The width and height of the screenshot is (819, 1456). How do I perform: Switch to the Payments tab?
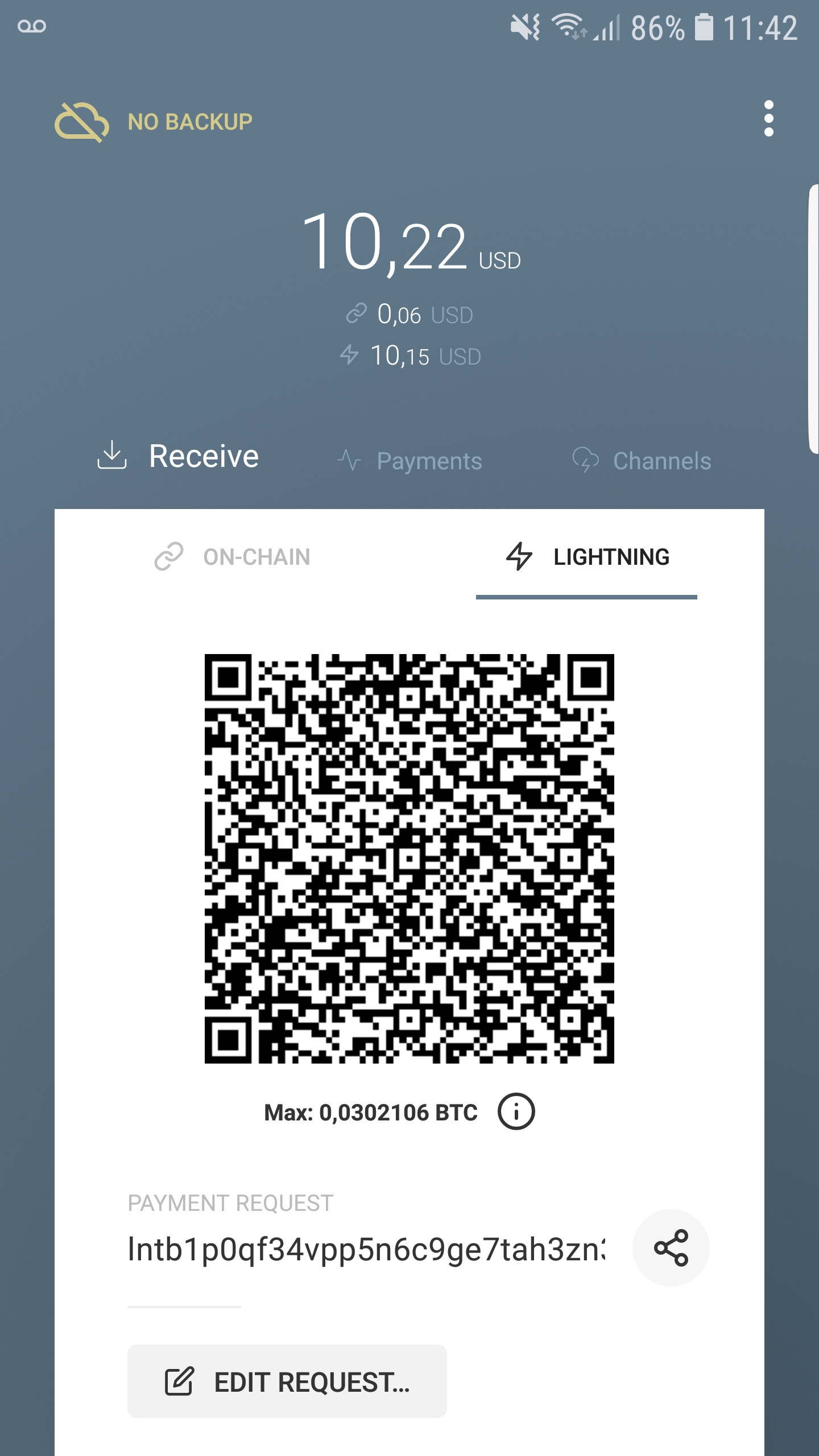coord(411,461)
